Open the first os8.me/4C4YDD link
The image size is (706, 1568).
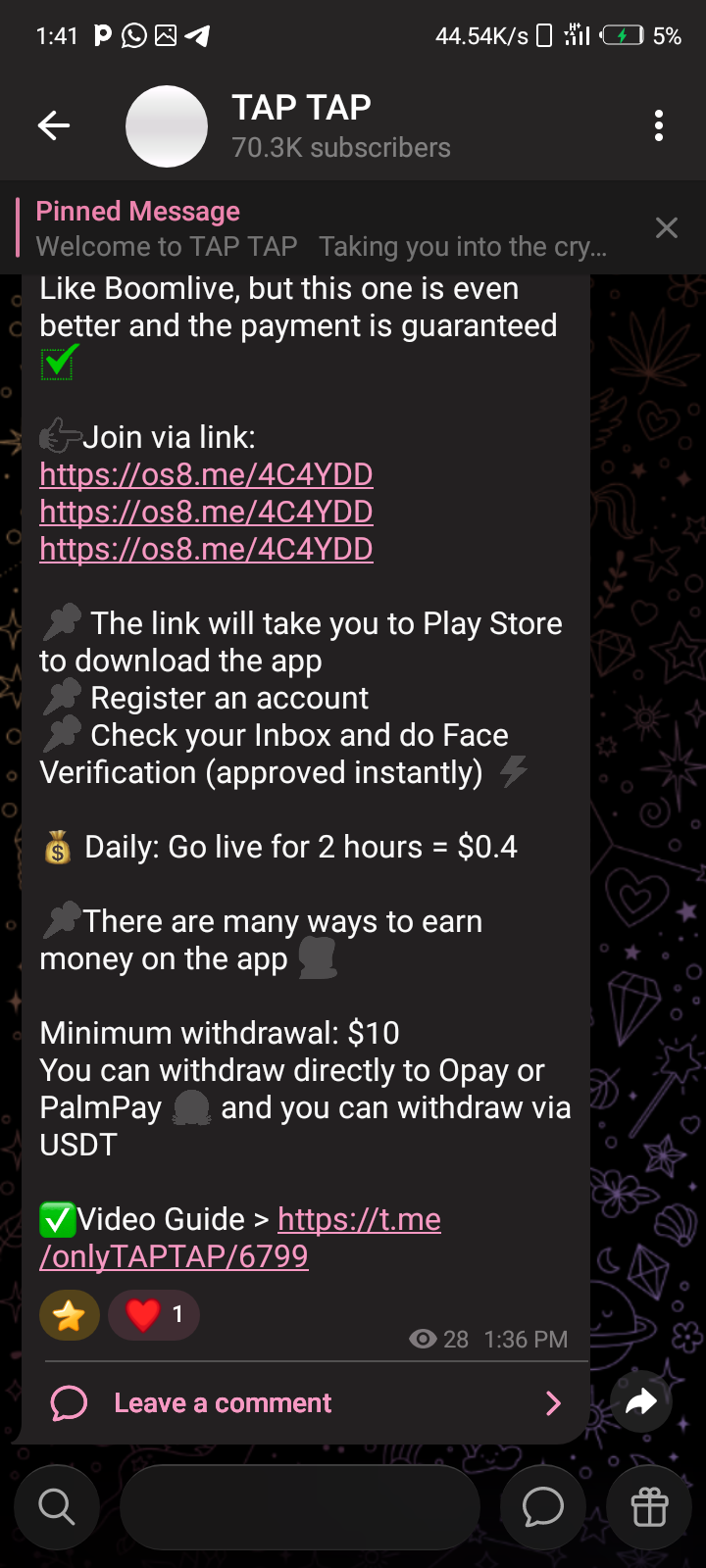pos(206,474)
